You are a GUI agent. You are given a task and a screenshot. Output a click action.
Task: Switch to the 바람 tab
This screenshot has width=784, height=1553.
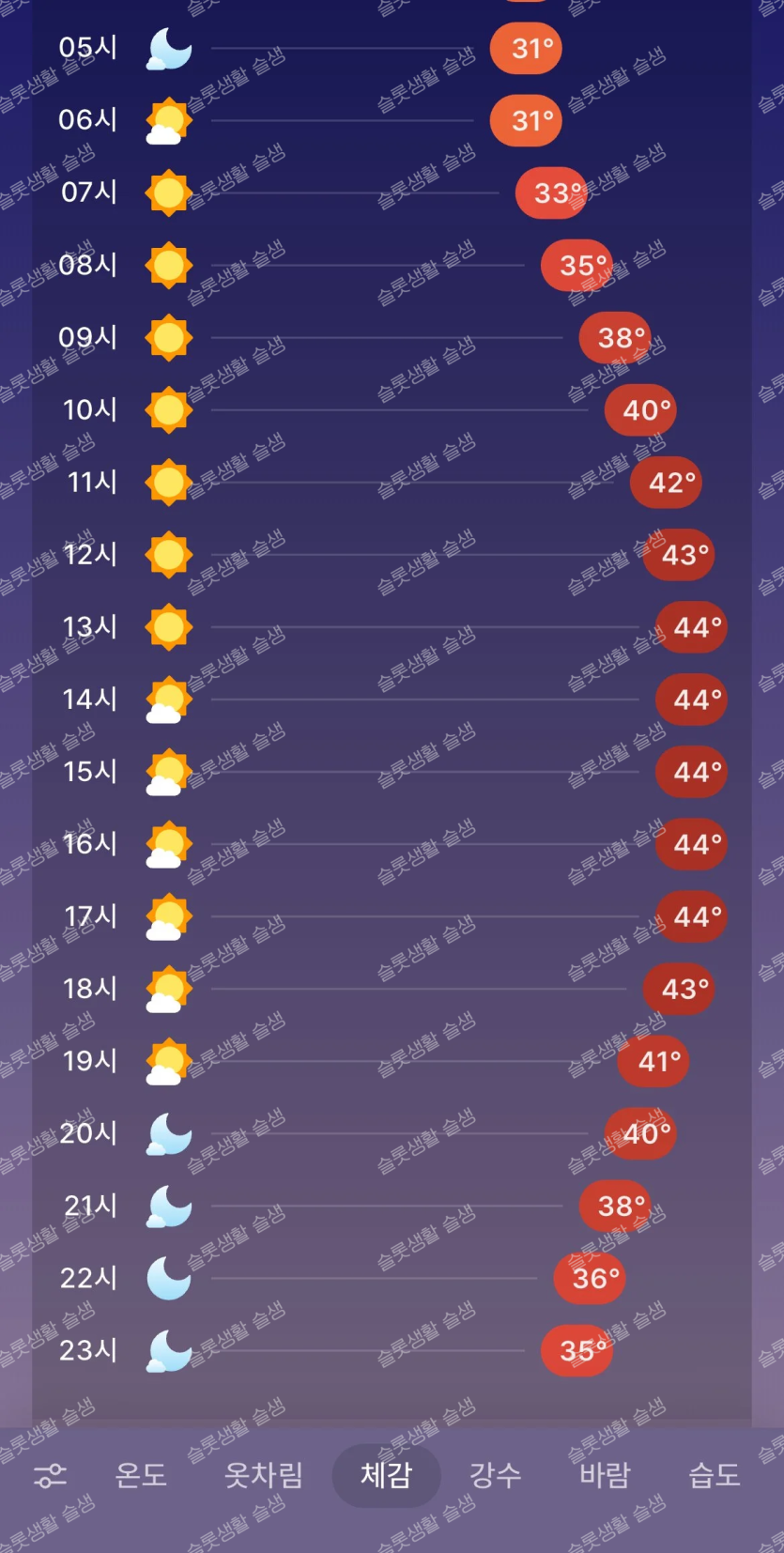click(605, 1475)
